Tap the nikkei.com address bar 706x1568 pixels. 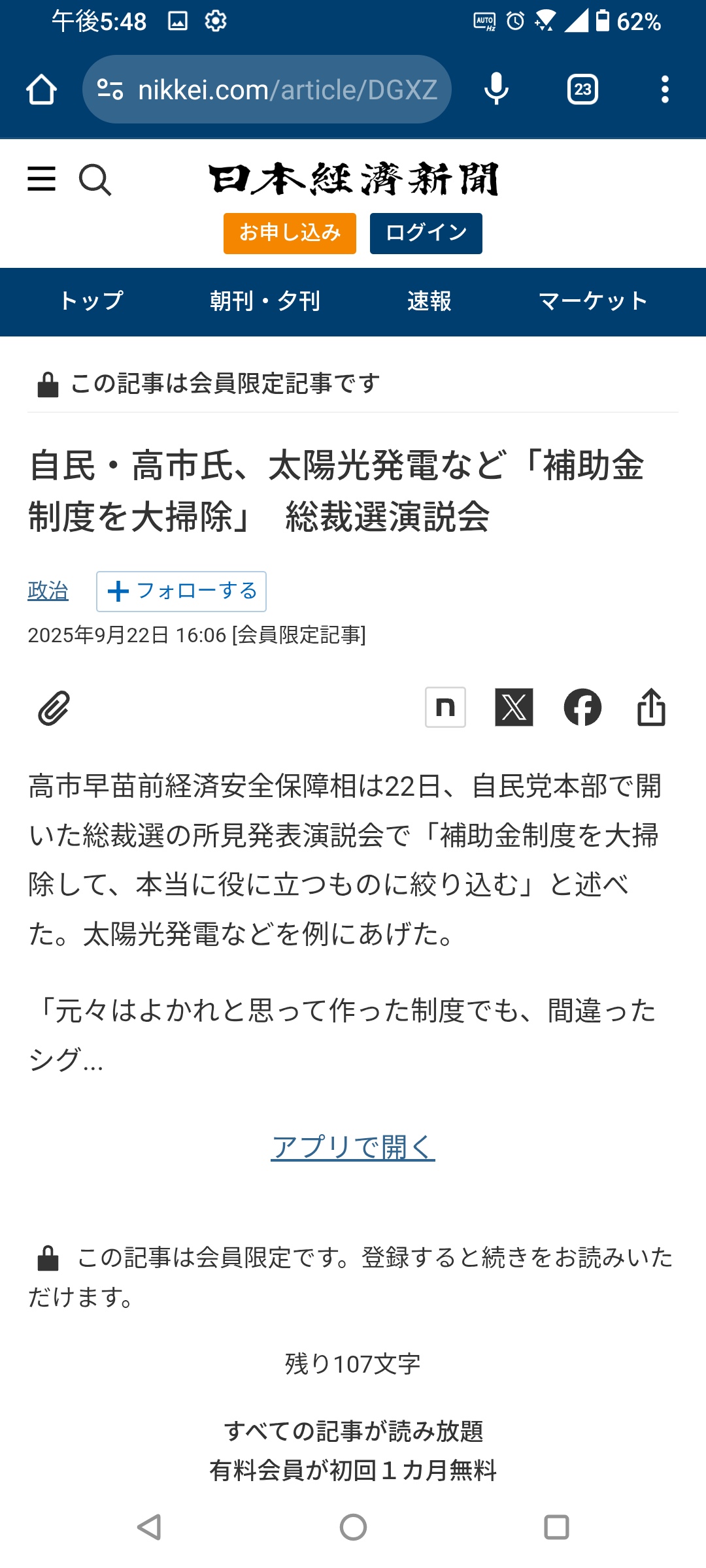(x=267, y=90)
